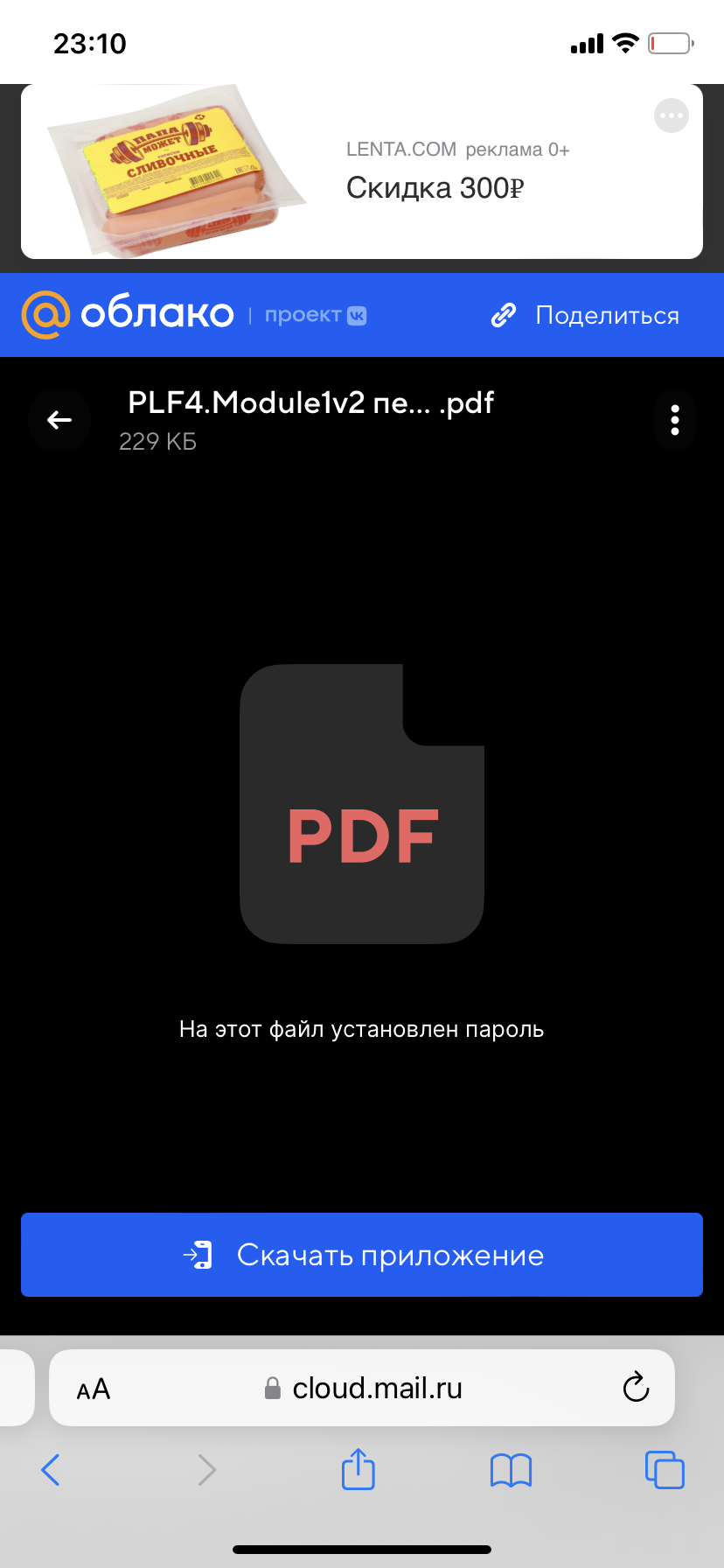Open the Safari bookmarks
The image size is (724, 1568).
512,1470
